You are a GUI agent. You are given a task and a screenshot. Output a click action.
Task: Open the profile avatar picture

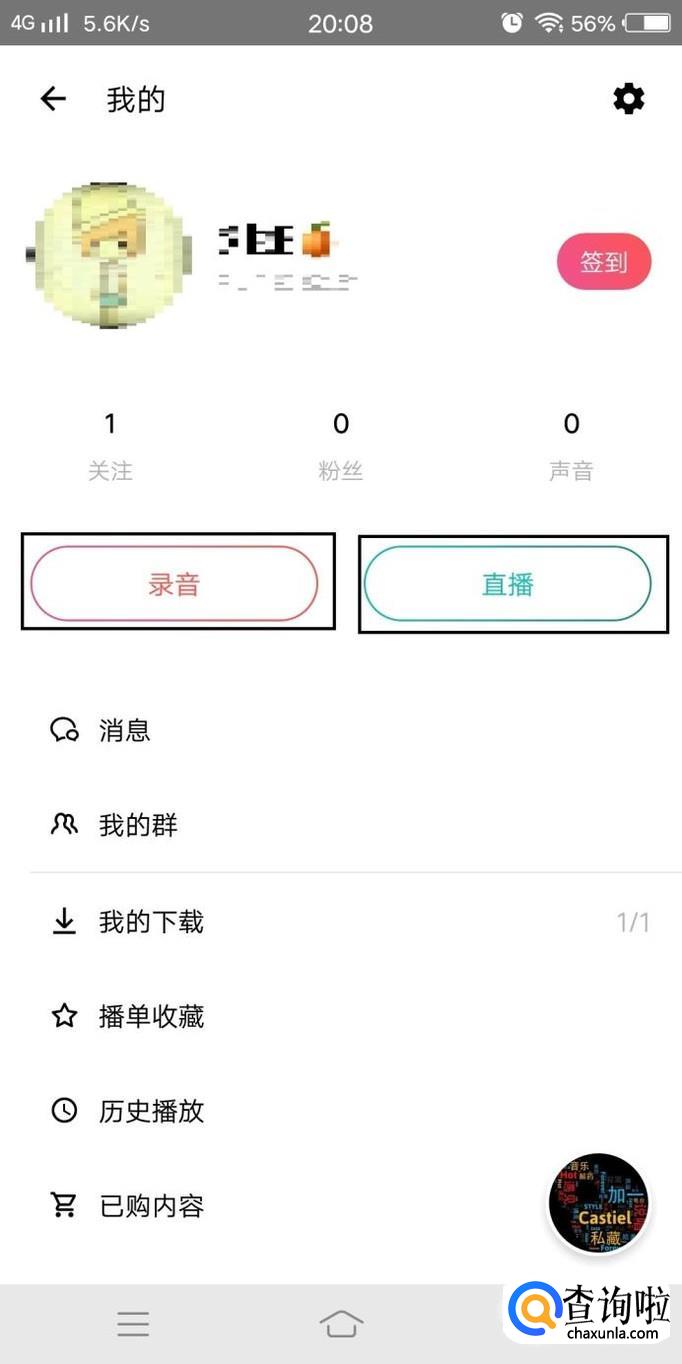(109, 256)
